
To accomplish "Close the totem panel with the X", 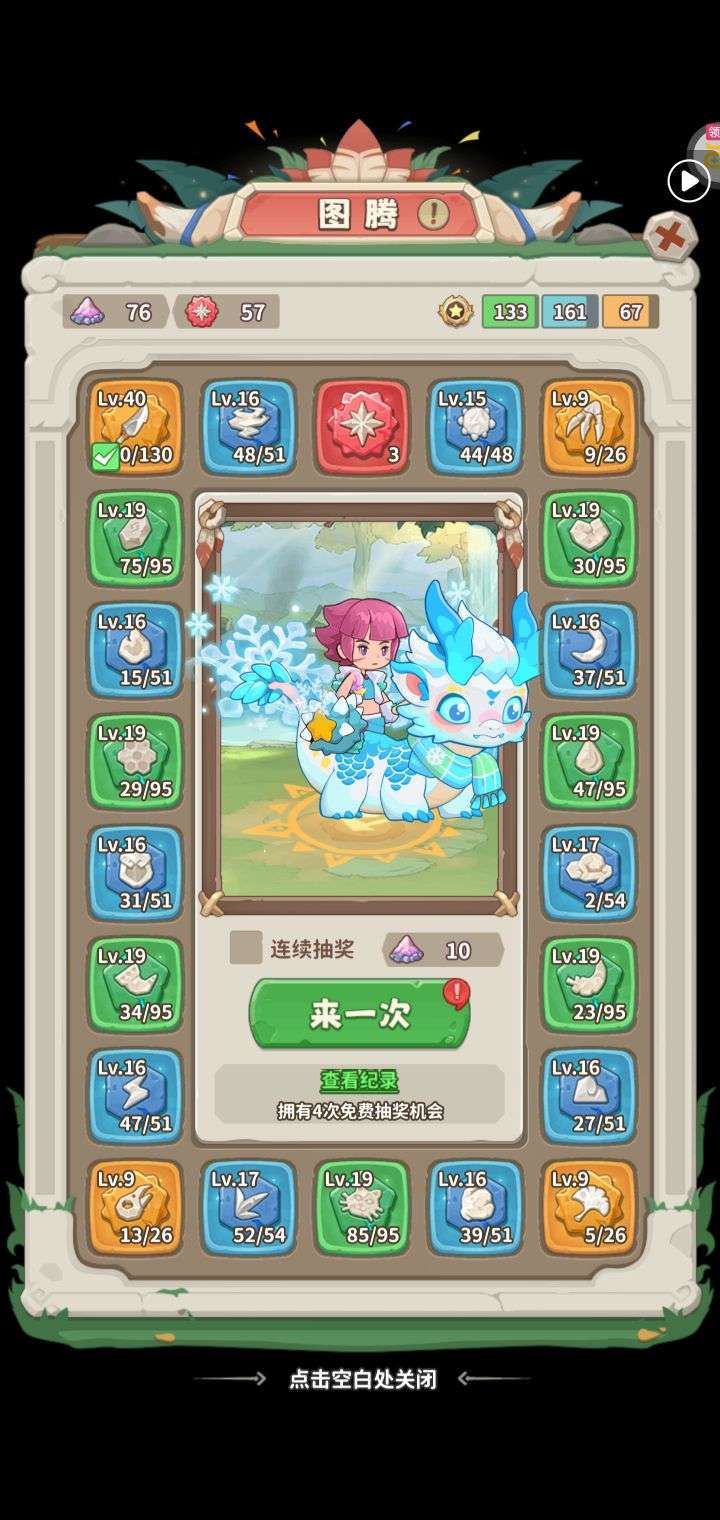I will (669, 237).
